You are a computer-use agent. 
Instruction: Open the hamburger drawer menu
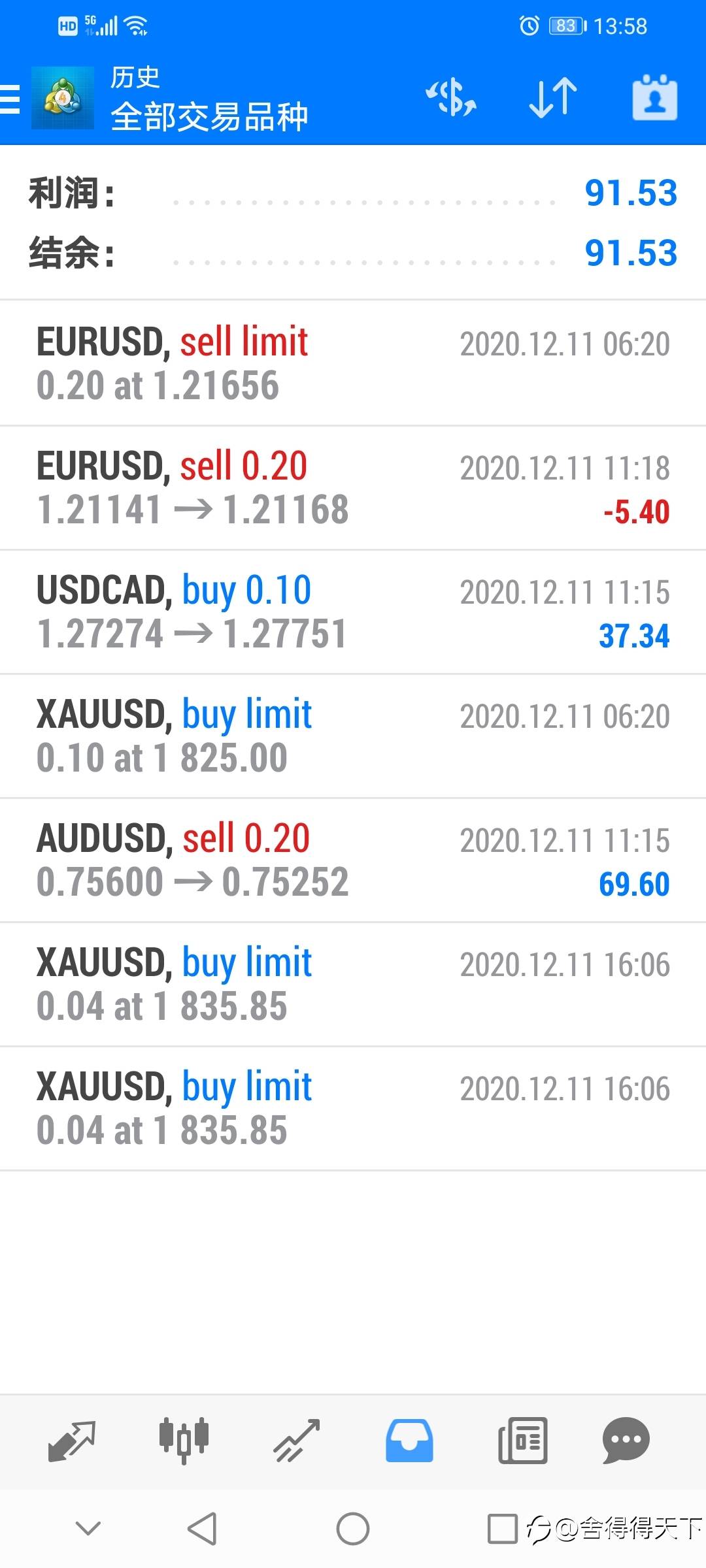click(10, 99)
